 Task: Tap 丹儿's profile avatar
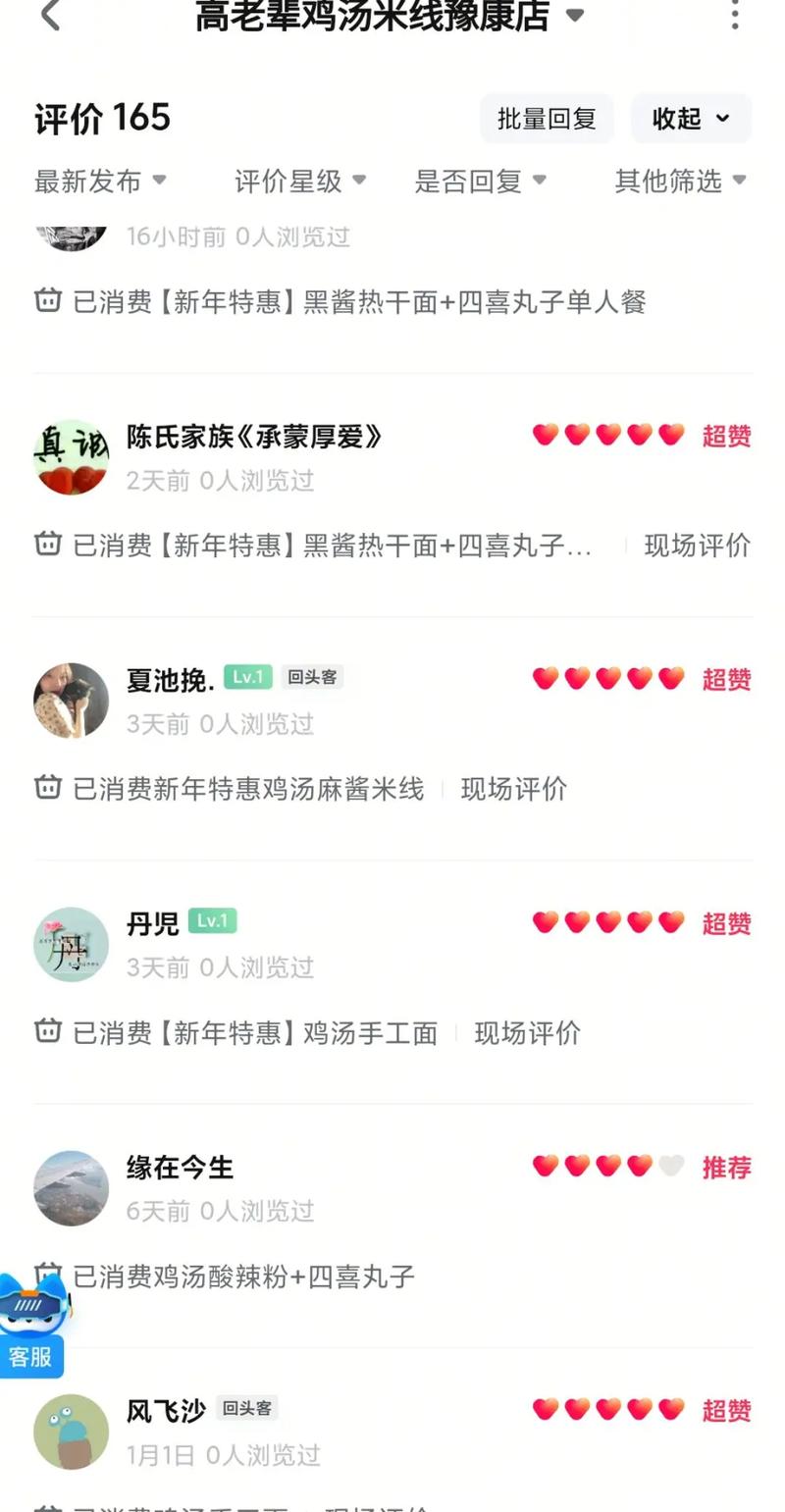tap(71, 945)
